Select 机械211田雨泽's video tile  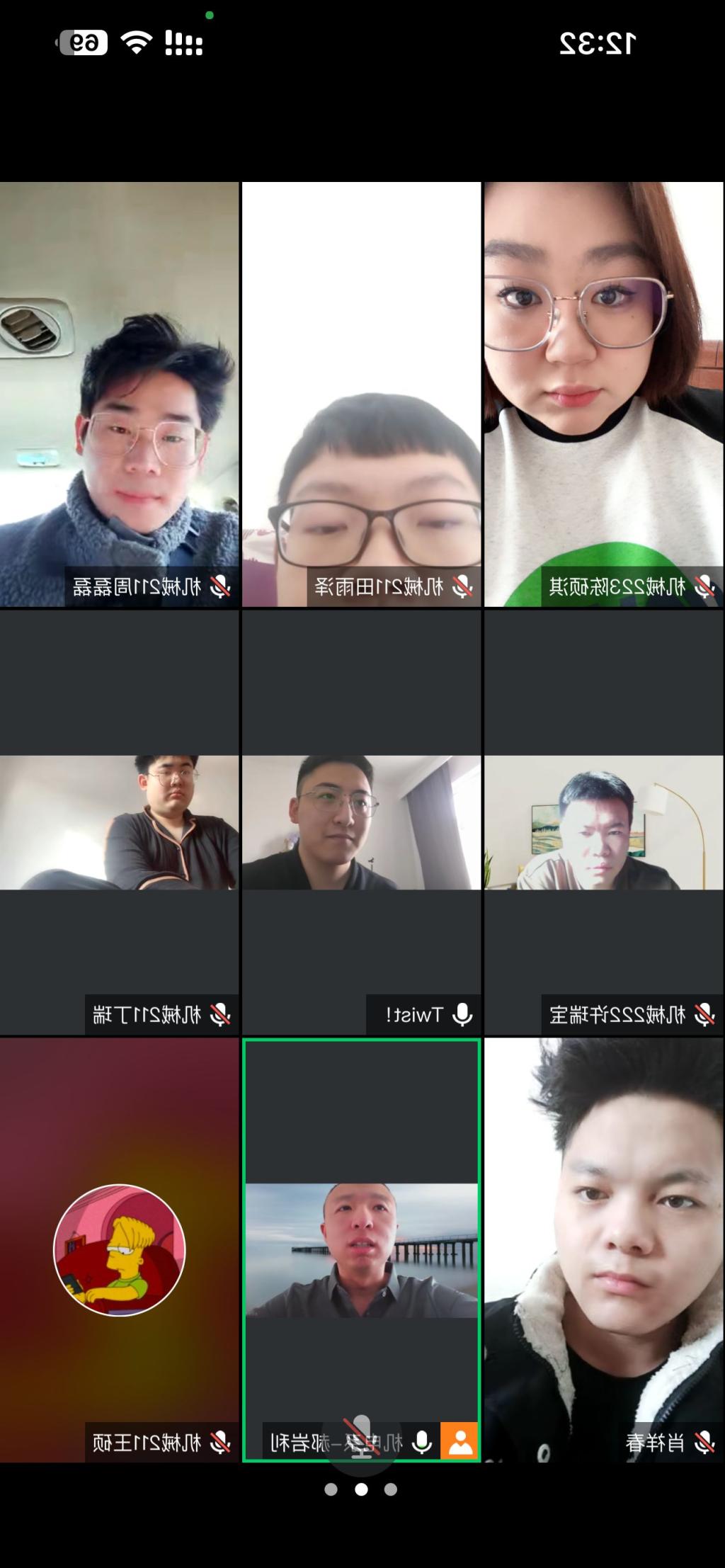coord(361,394)
